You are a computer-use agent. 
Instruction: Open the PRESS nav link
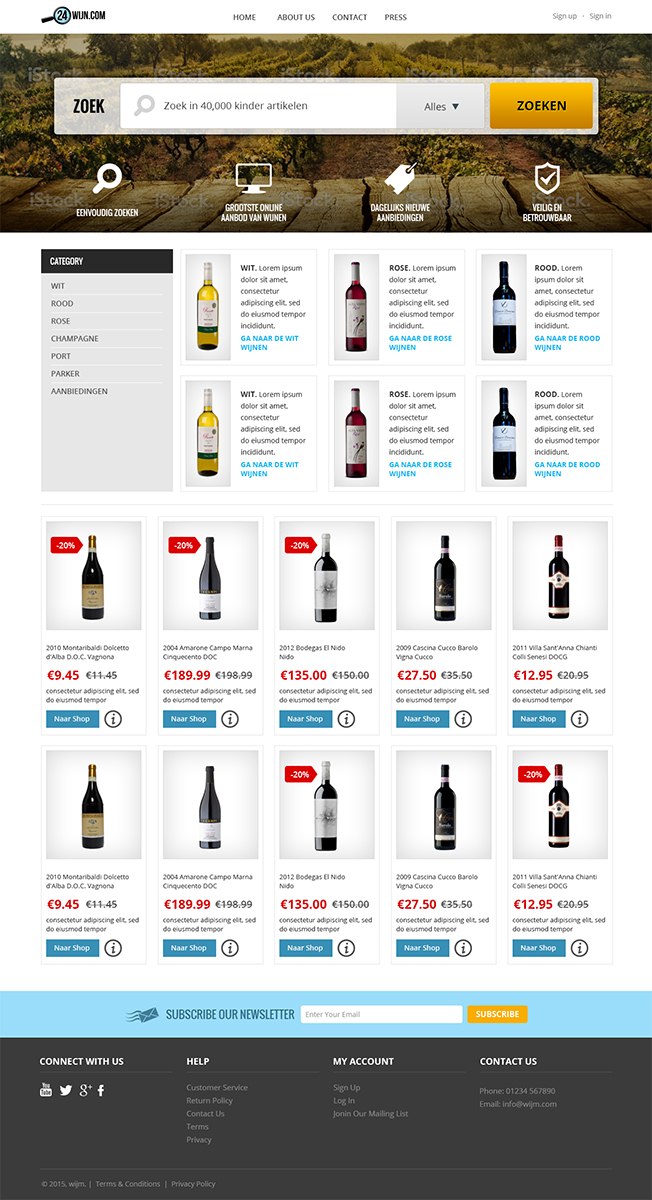396,17
